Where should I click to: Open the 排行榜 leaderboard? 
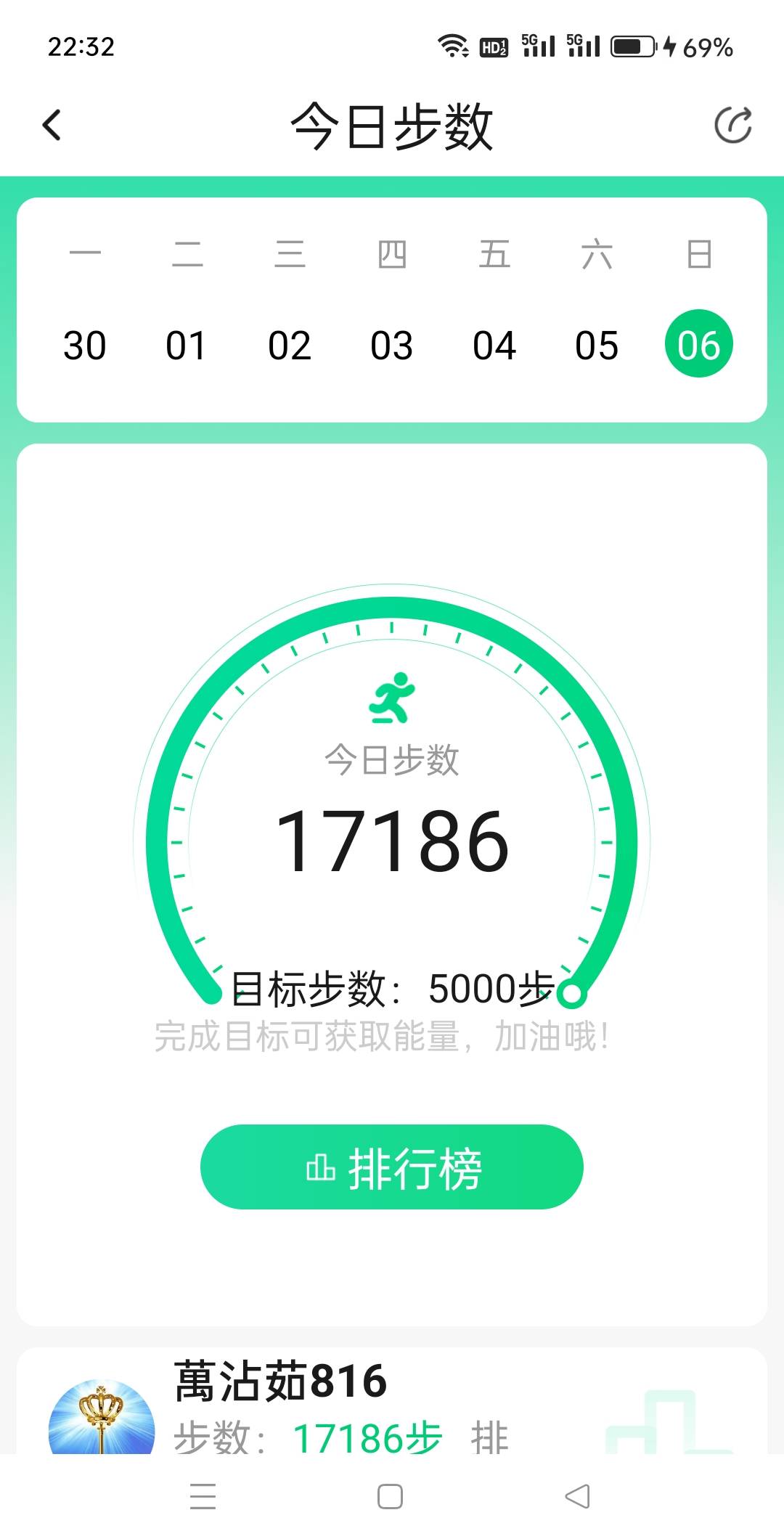point(392,1167)
